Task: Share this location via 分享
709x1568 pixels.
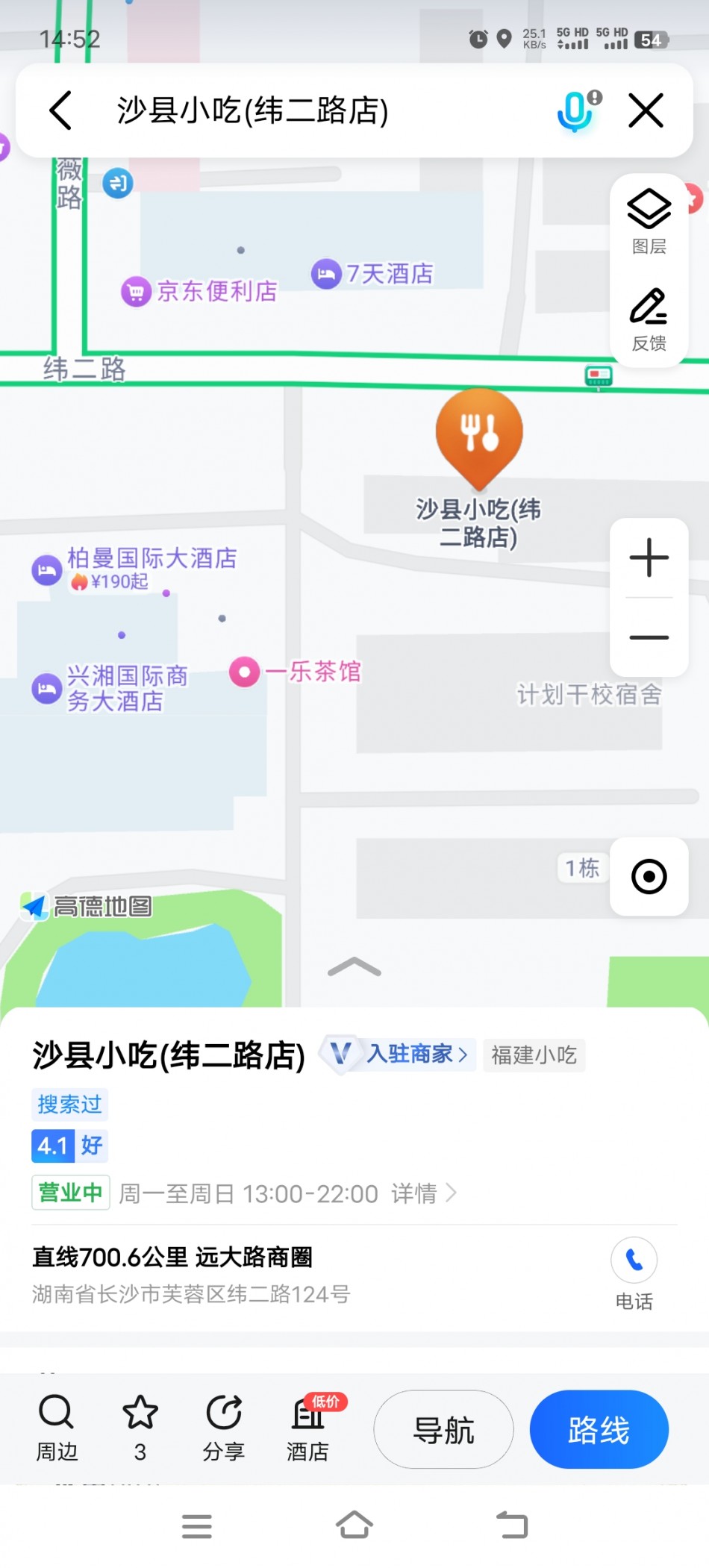Action: point(223,1428)
